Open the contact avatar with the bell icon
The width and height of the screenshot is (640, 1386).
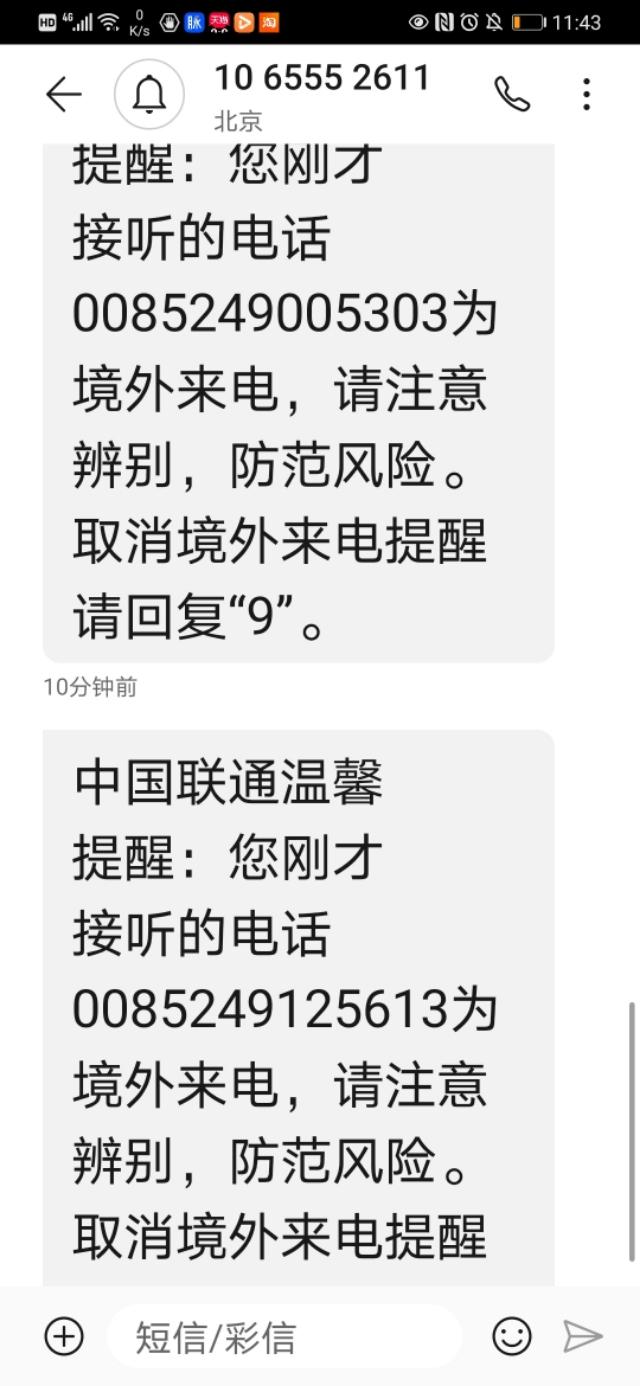click(x=149, y=95)
